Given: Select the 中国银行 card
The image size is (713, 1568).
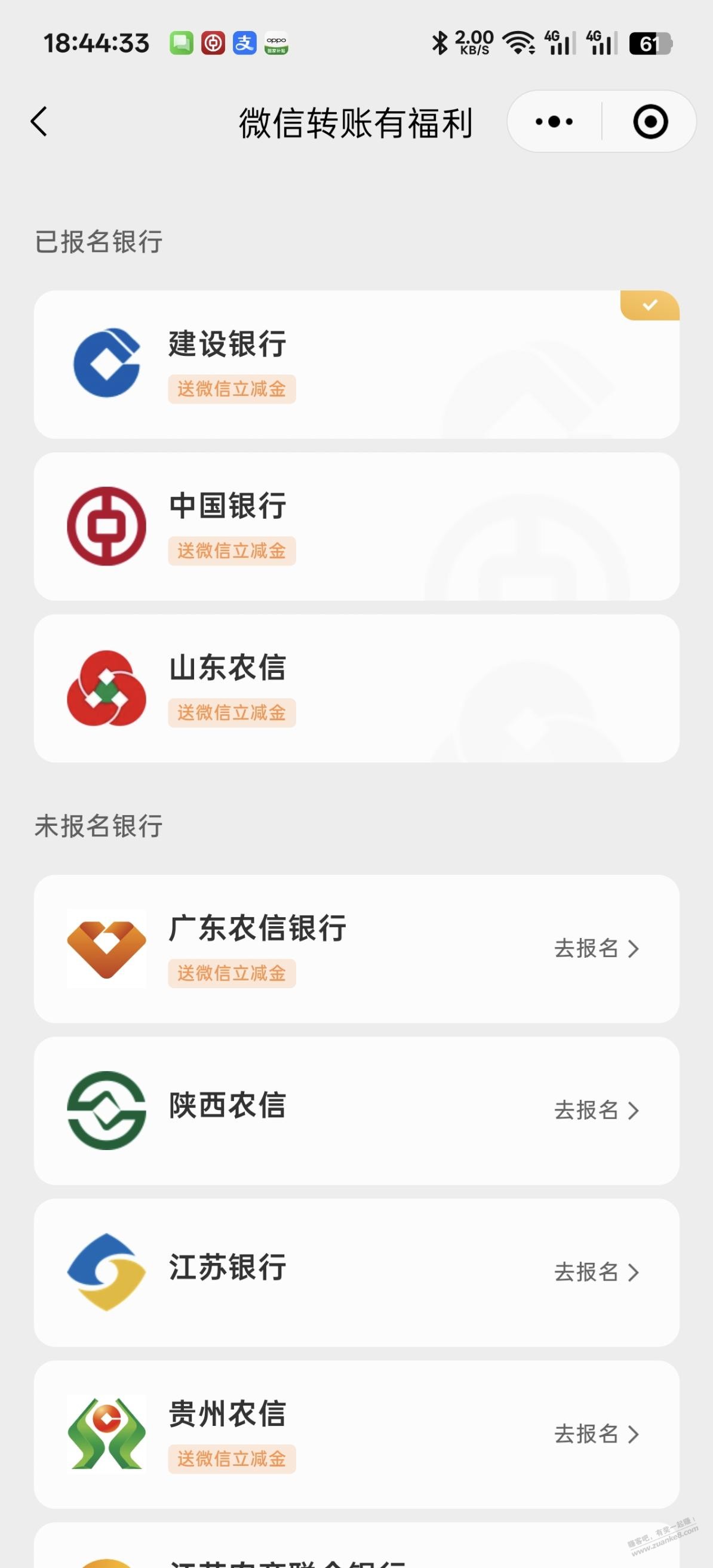Looking at the screenshot, I should (356, 526).
